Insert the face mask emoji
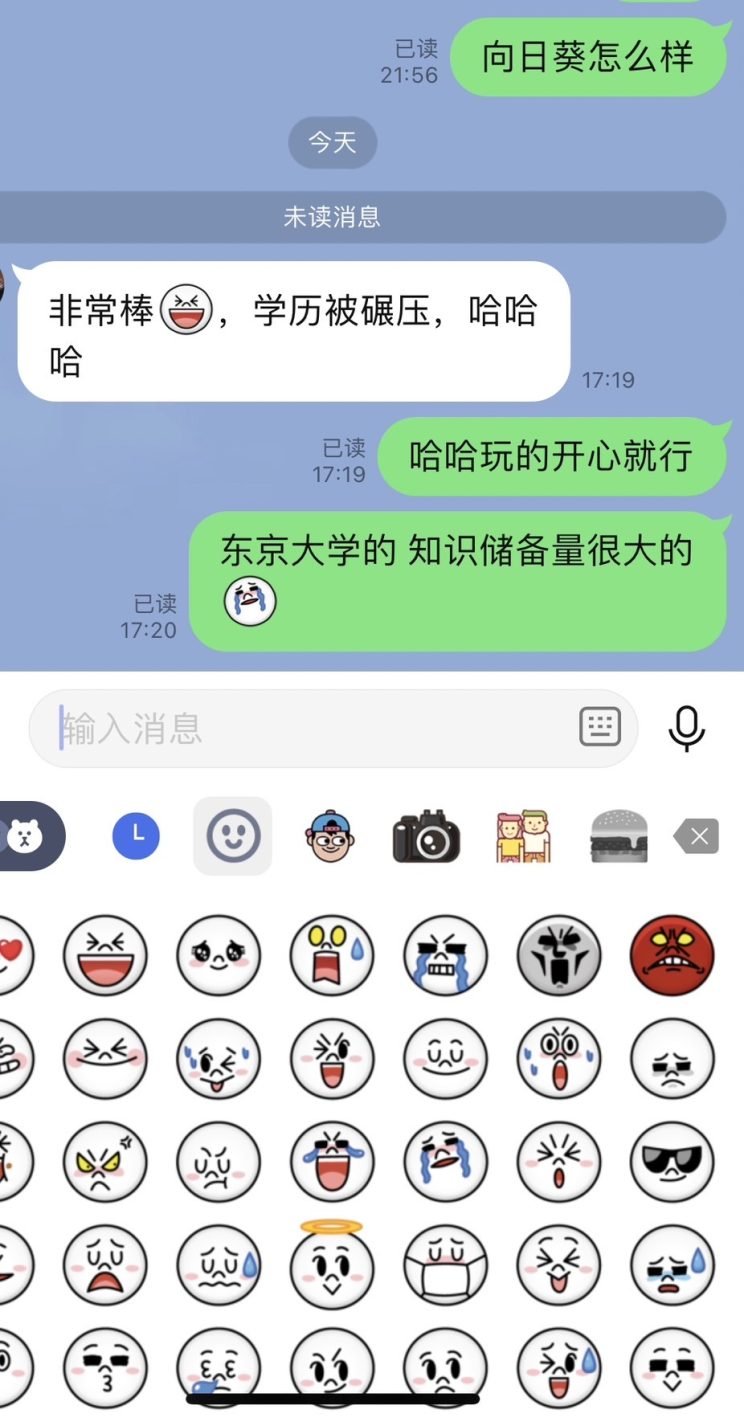Image resolution: width=744 pixels, height=1422 pixels. pos(445,1266)
